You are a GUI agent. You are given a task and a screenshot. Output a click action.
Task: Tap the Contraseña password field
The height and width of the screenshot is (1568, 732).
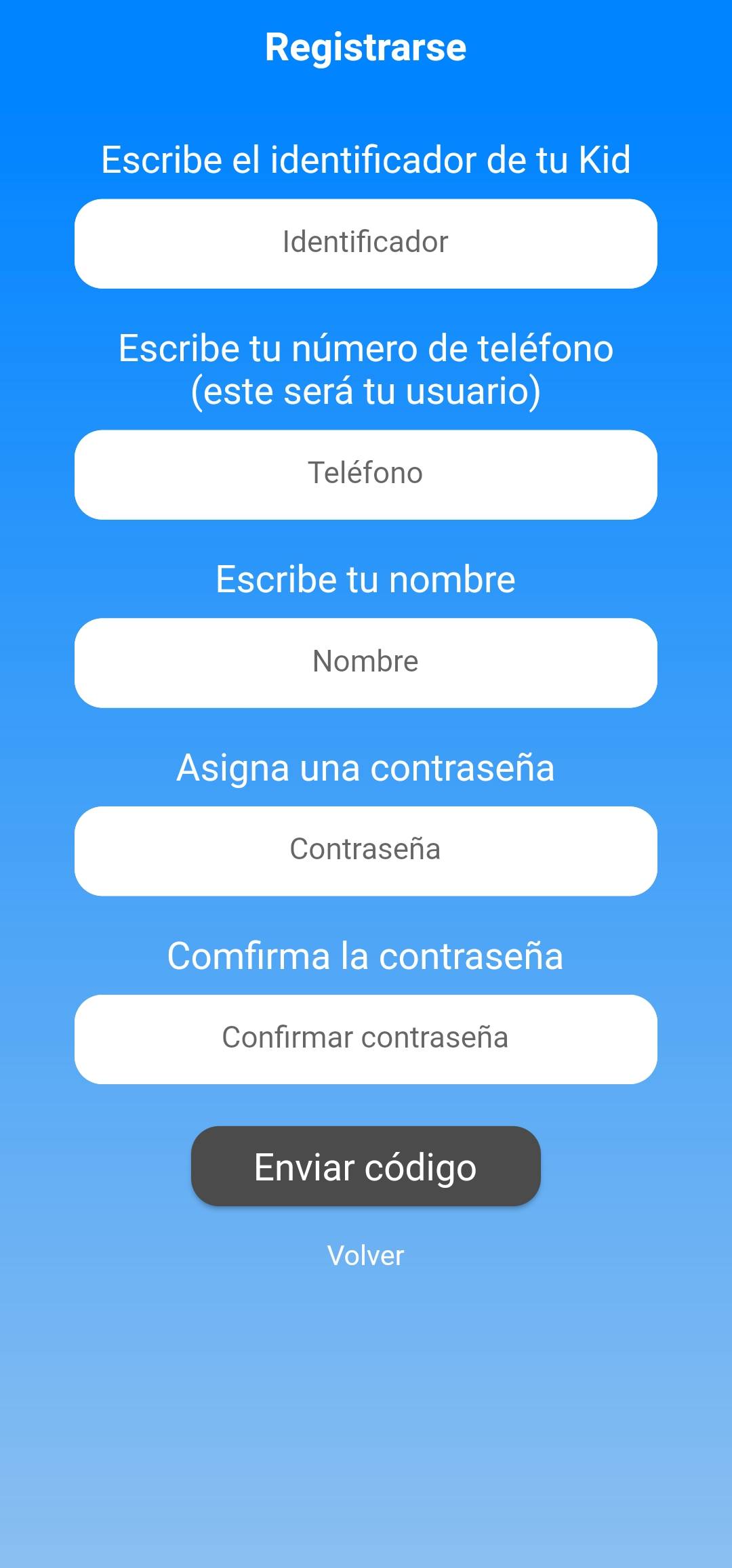point(365,850)
